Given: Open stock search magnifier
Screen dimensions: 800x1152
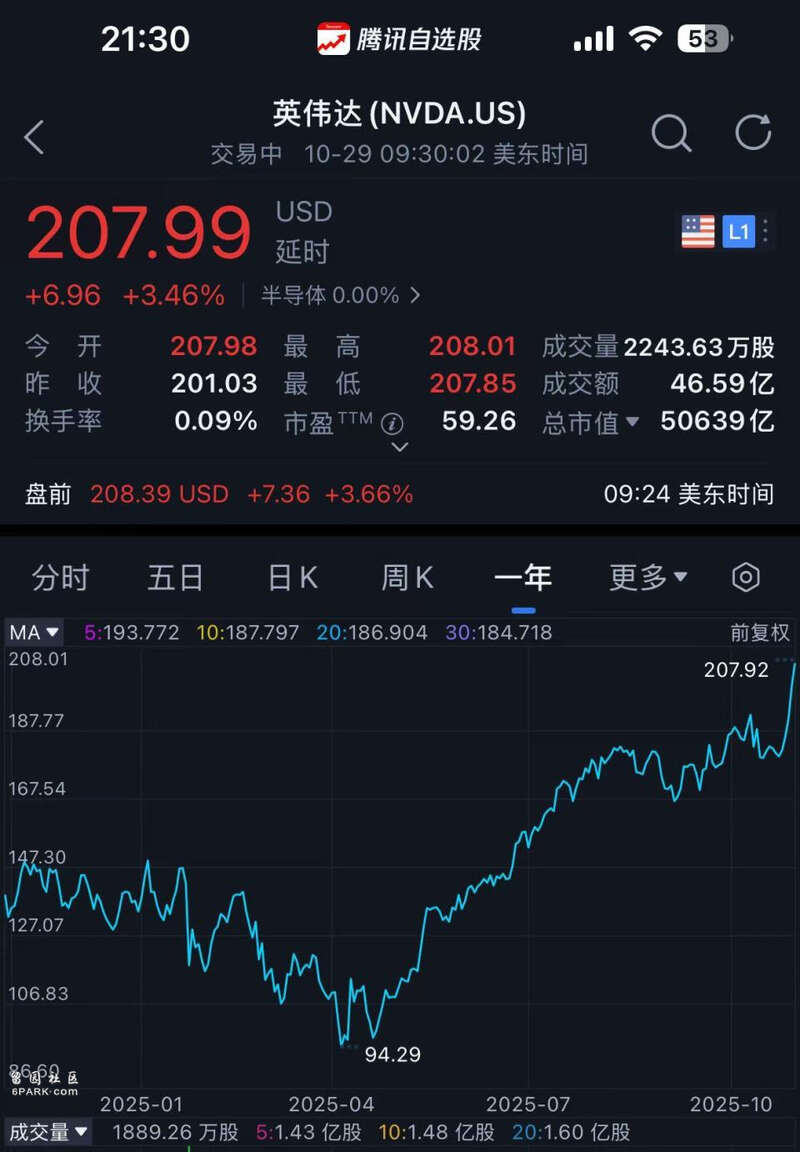Looking at the screenshot, I should click(670, 133).
